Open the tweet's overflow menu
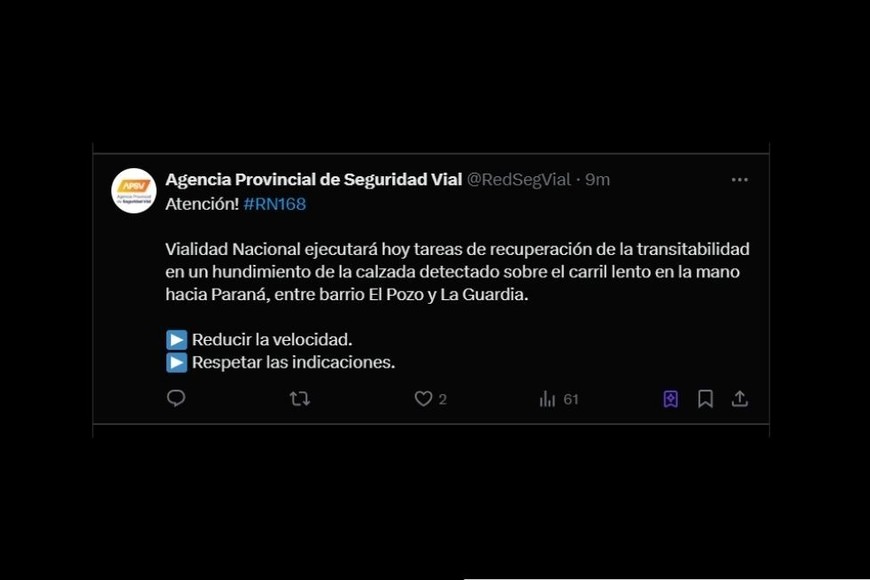Screen dimensions: 870x580 point(739,180)
